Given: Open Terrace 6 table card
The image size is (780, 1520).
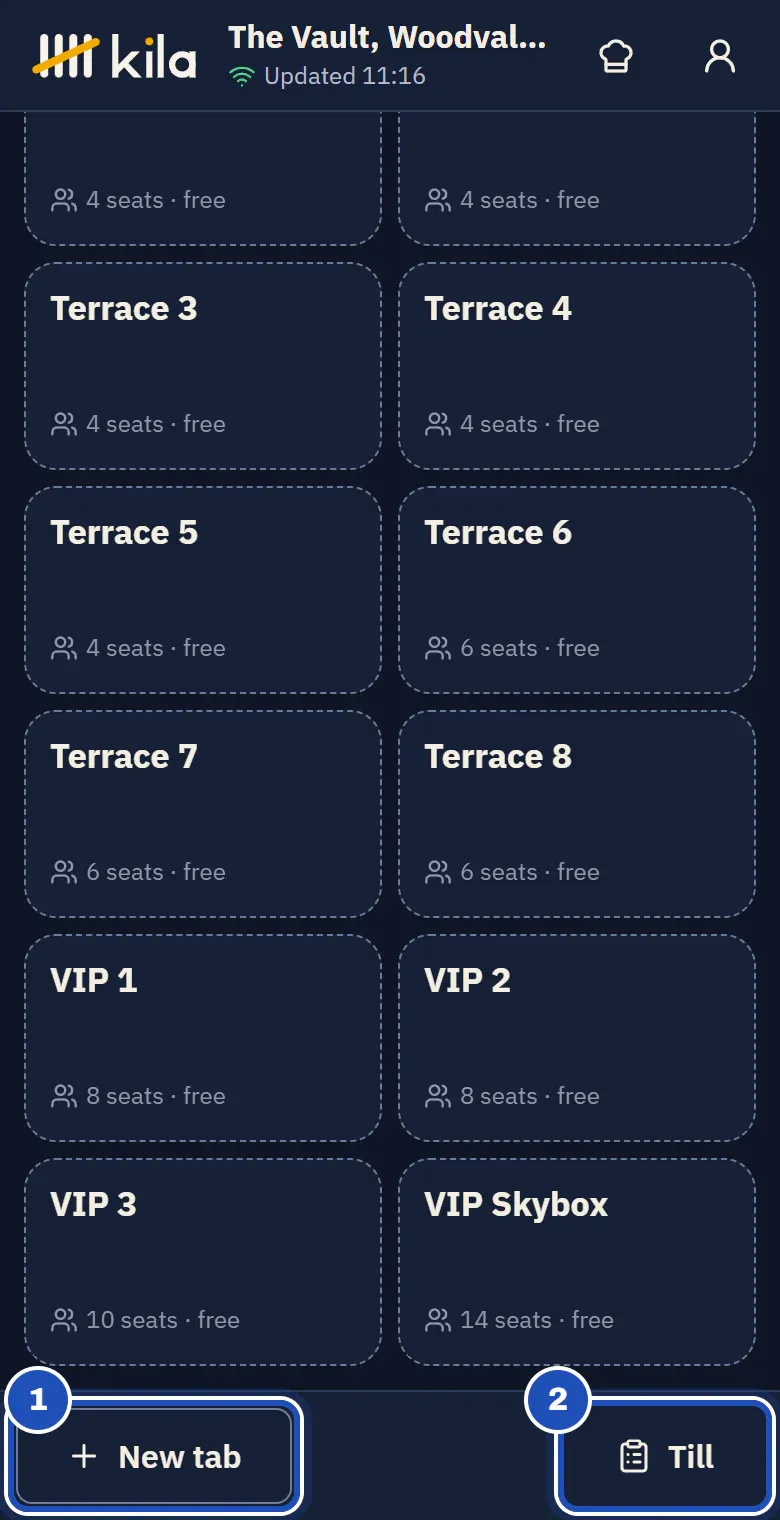Looking at the screenshot, I should coord(577,590).
